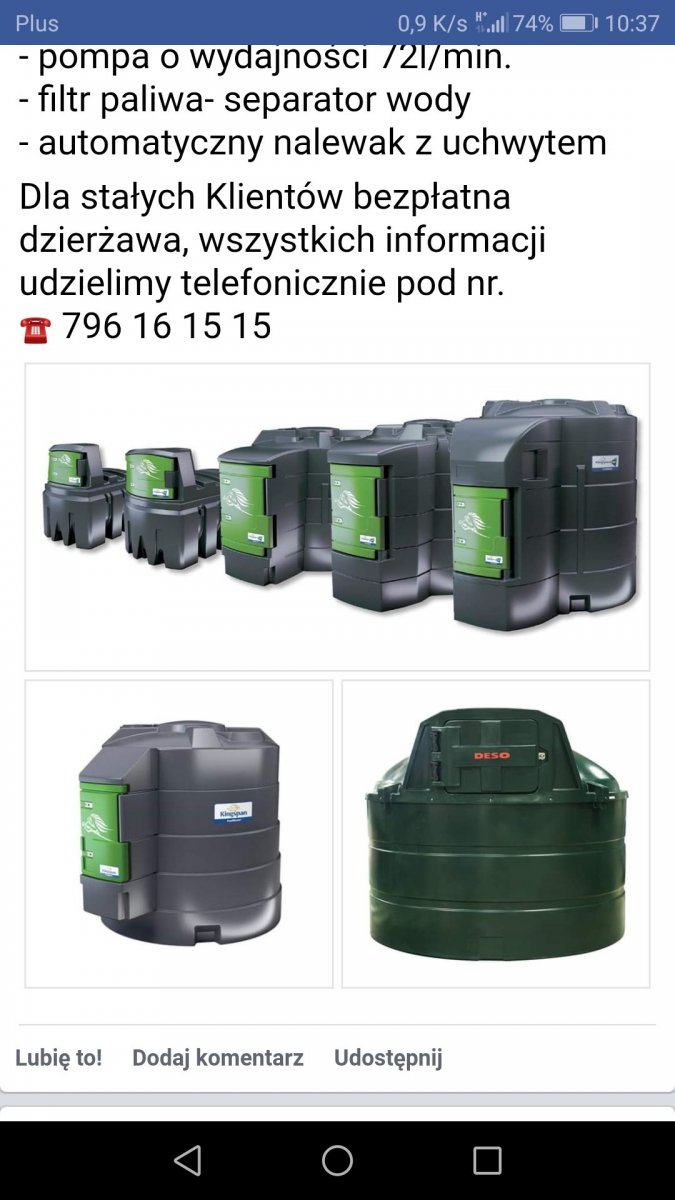Share the post via Udostępnij
The height and width of the screenshot is (1200, 675).
click(x=388, y=1058)
